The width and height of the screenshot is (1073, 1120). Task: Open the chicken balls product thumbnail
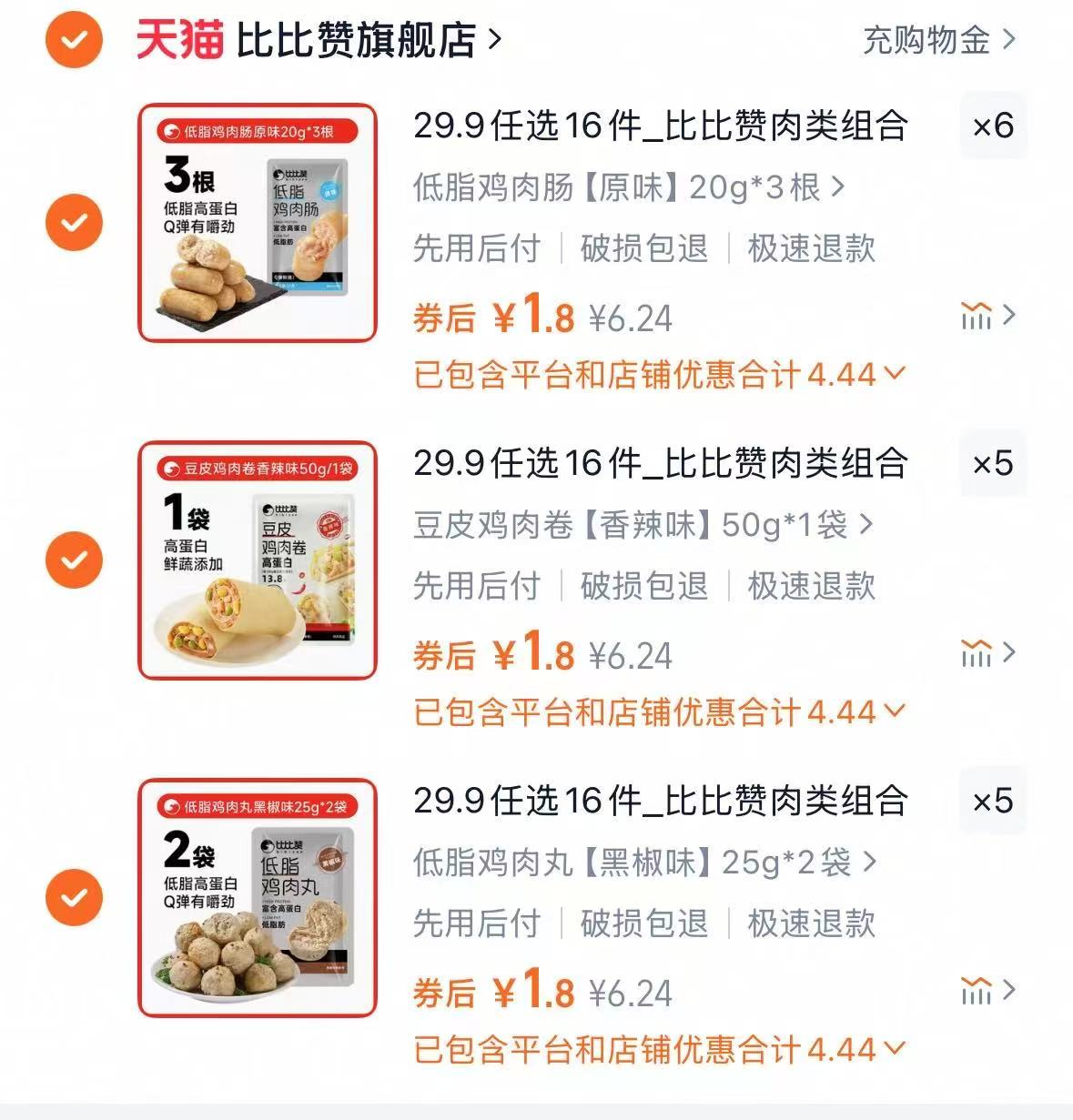click(257, 895)
